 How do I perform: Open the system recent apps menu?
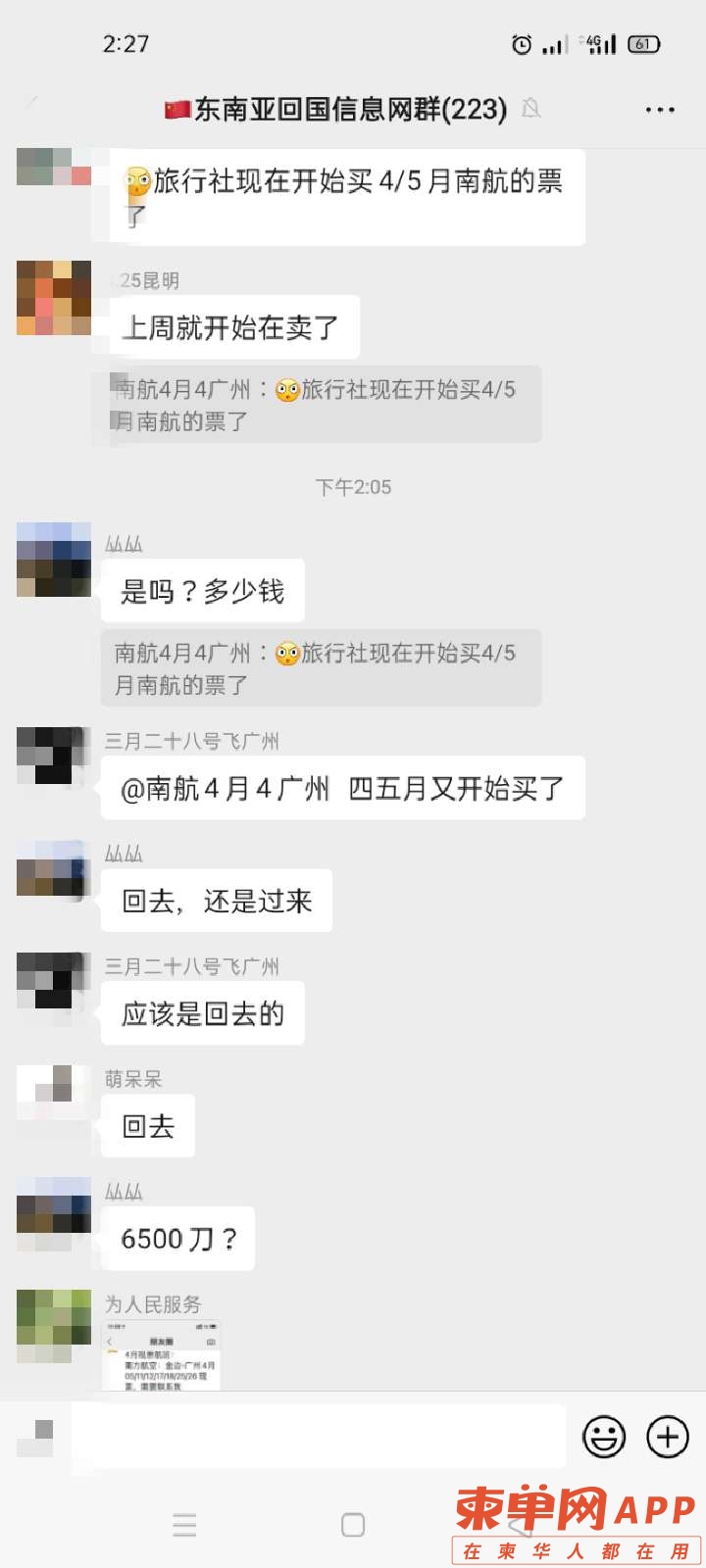click(x=184, y=1525)
